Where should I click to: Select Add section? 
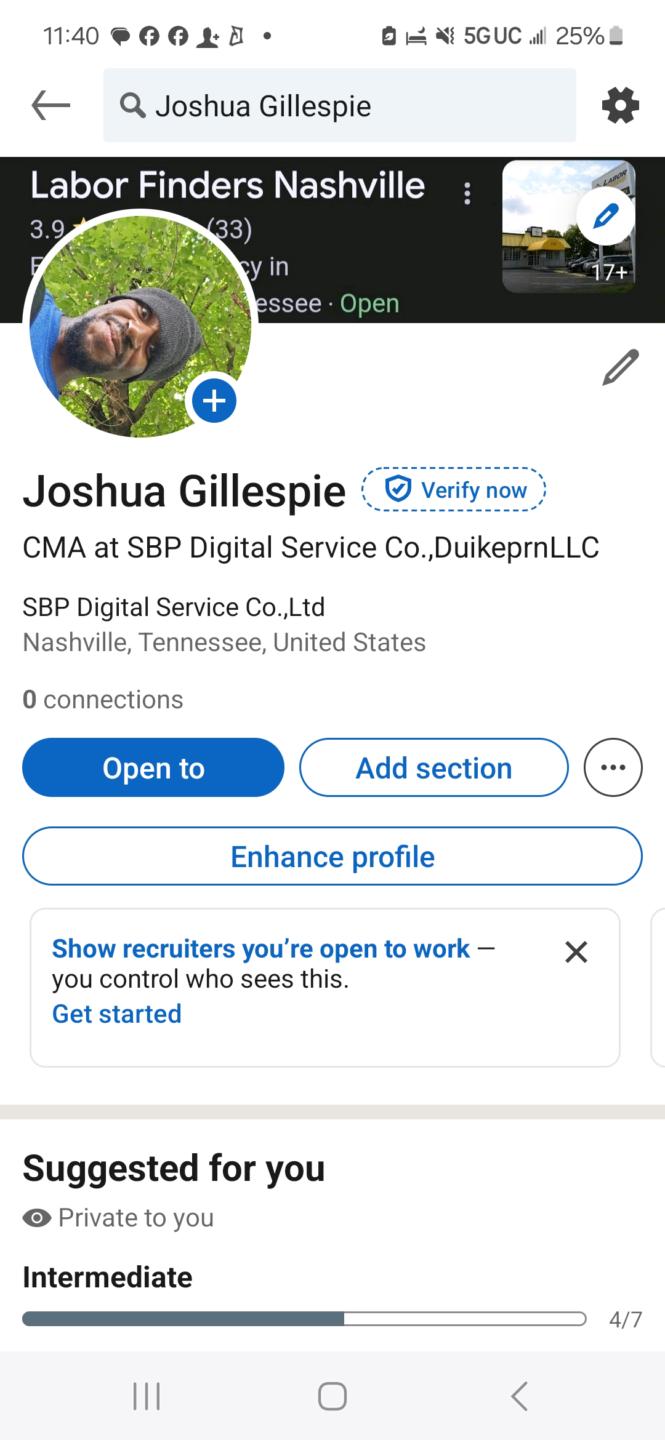point(434,767)
